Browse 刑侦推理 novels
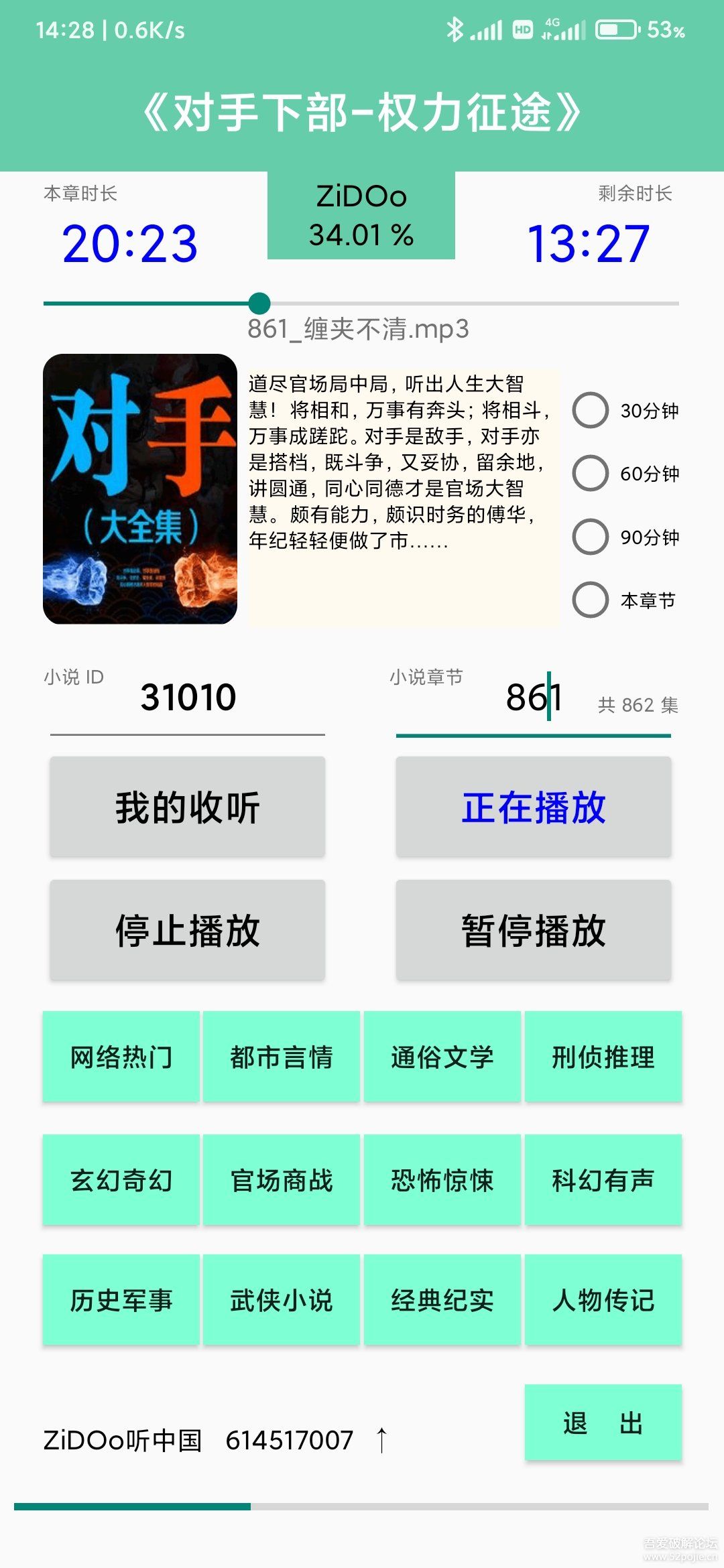 pos(603,1057)
